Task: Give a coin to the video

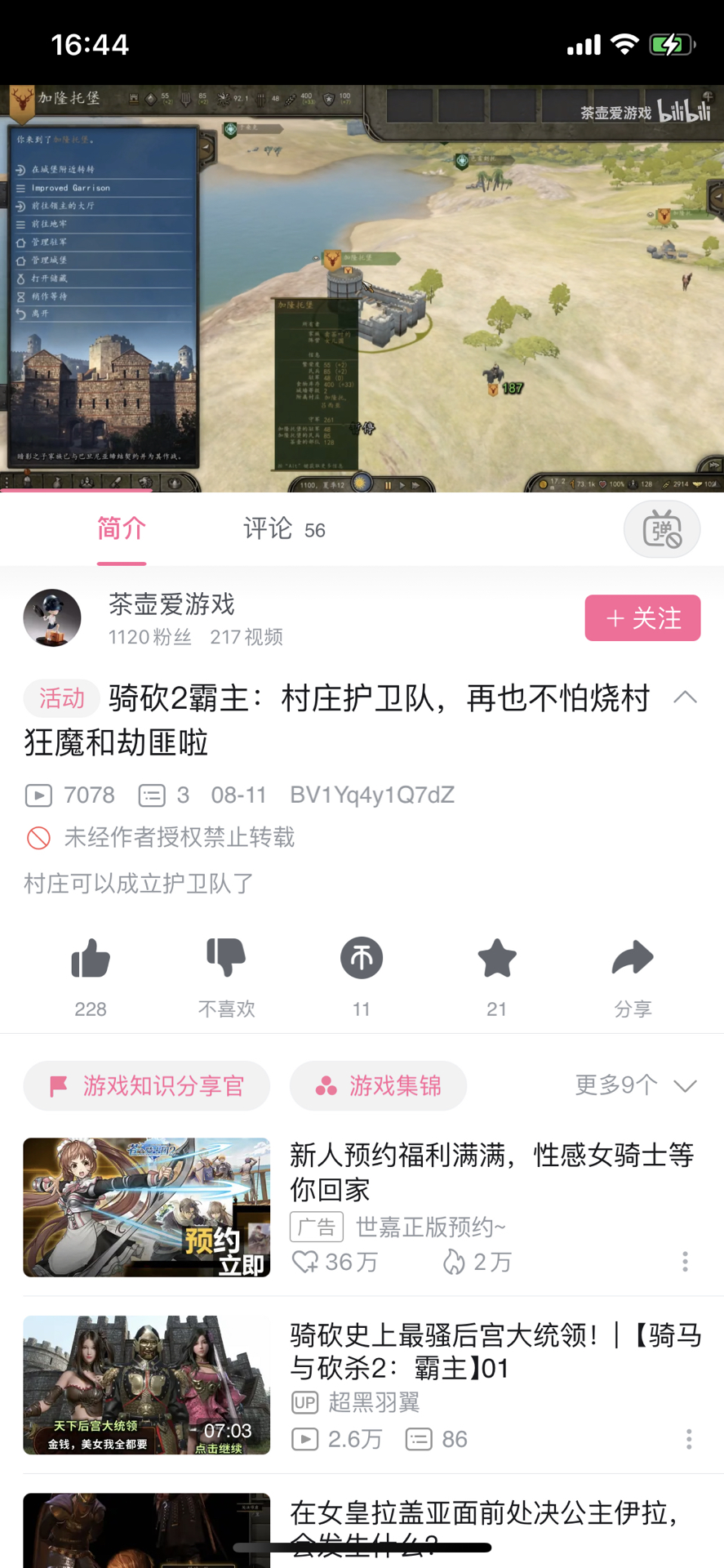Action: click(x=362, y=959)
